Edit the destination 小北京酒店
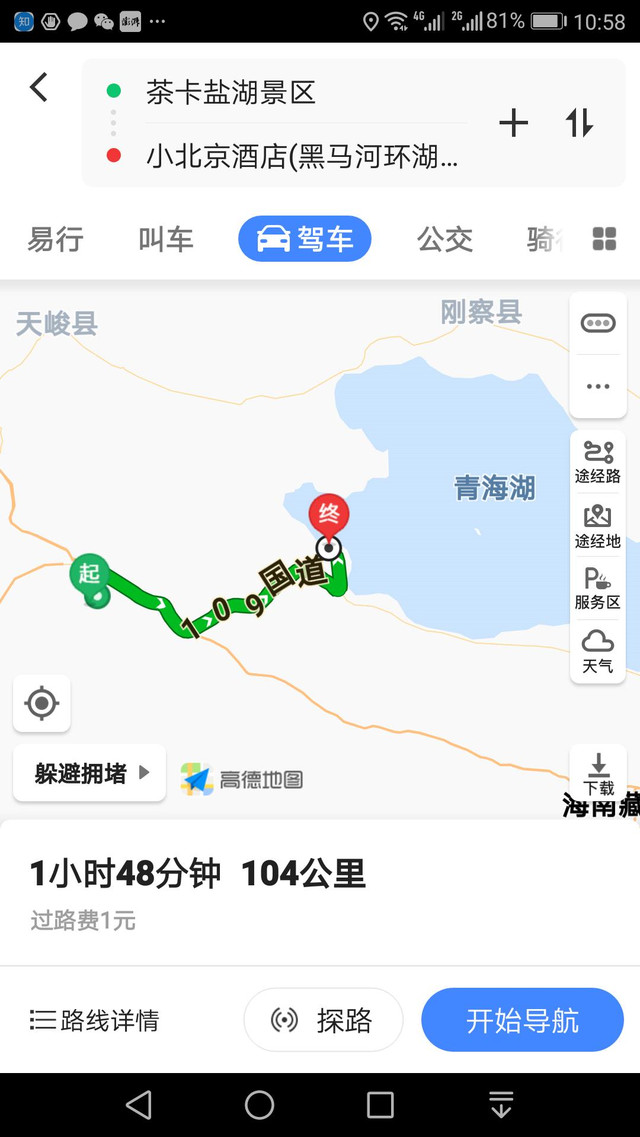 point(302,156)
